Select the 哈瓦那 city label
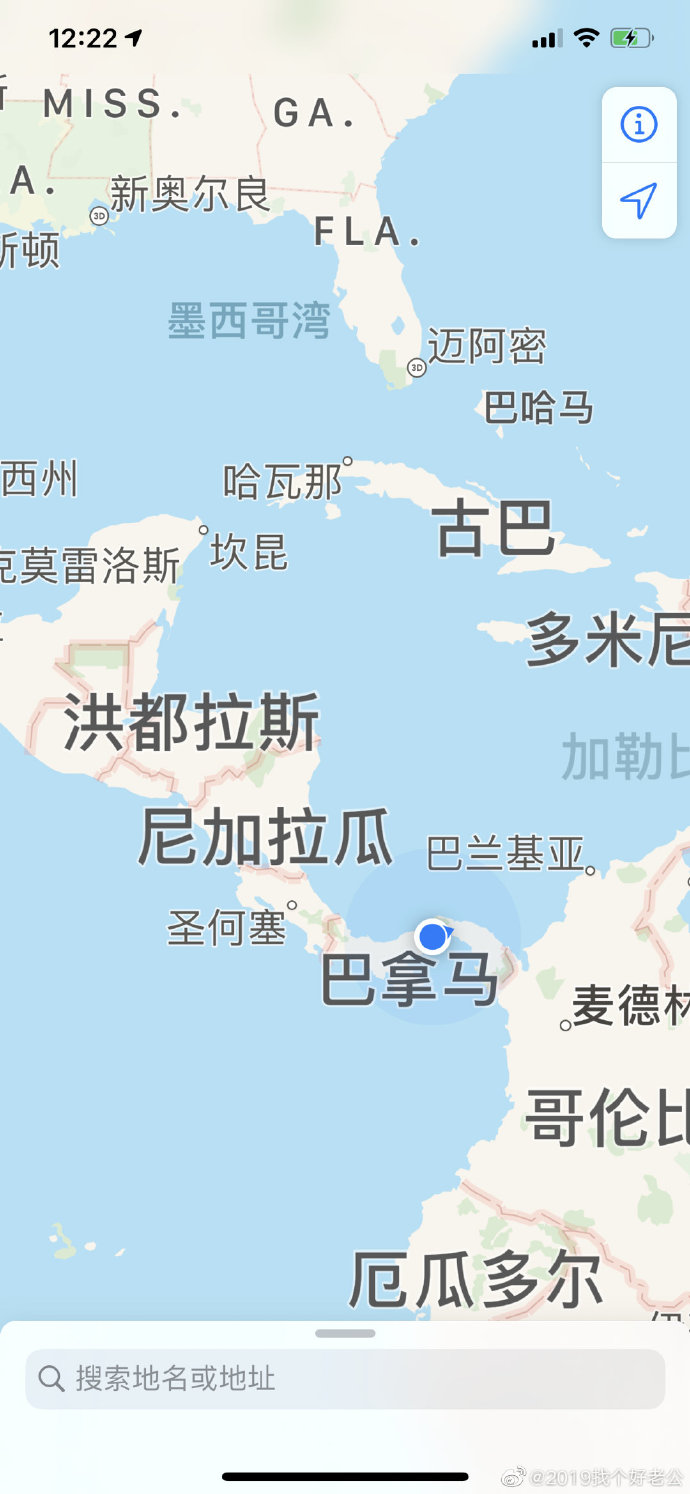690x1494 pixels. pos(282,482)
